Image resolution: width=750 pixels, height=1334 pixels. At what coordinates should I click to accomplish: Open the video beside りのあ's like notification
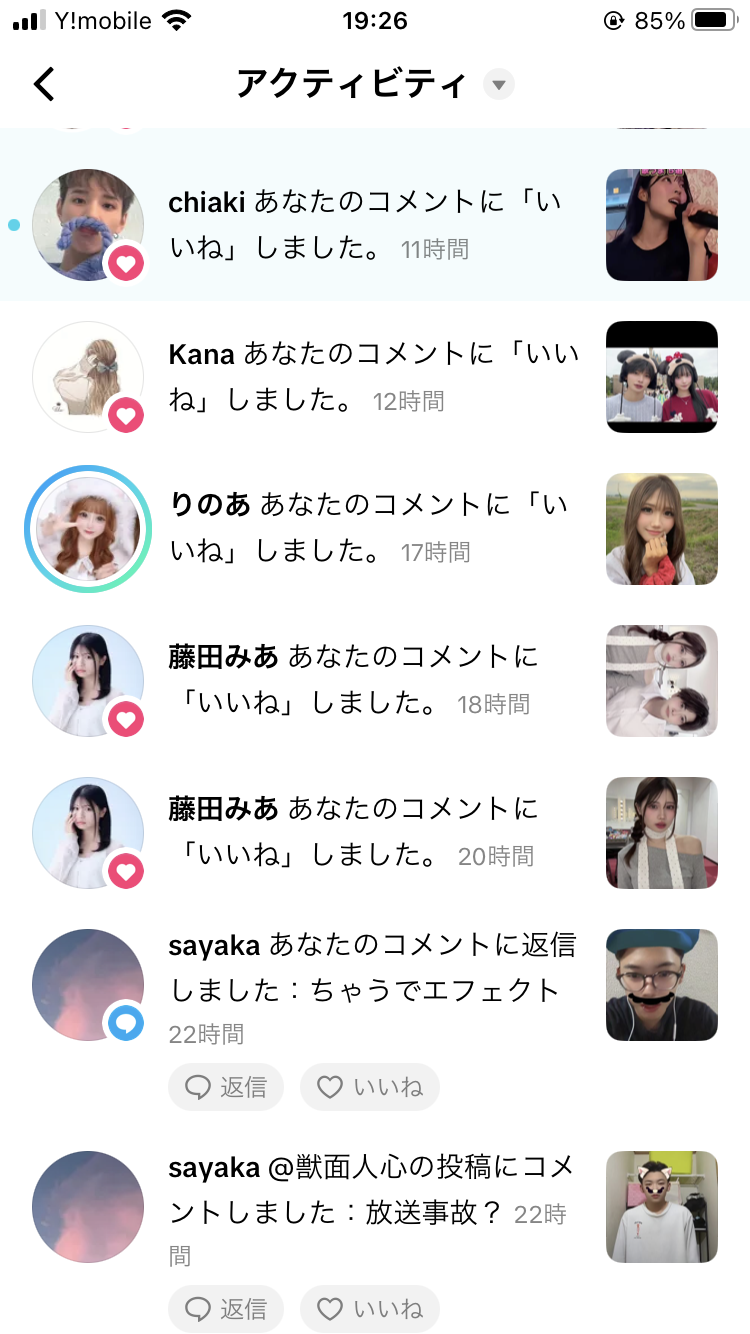tap(661, 529)
